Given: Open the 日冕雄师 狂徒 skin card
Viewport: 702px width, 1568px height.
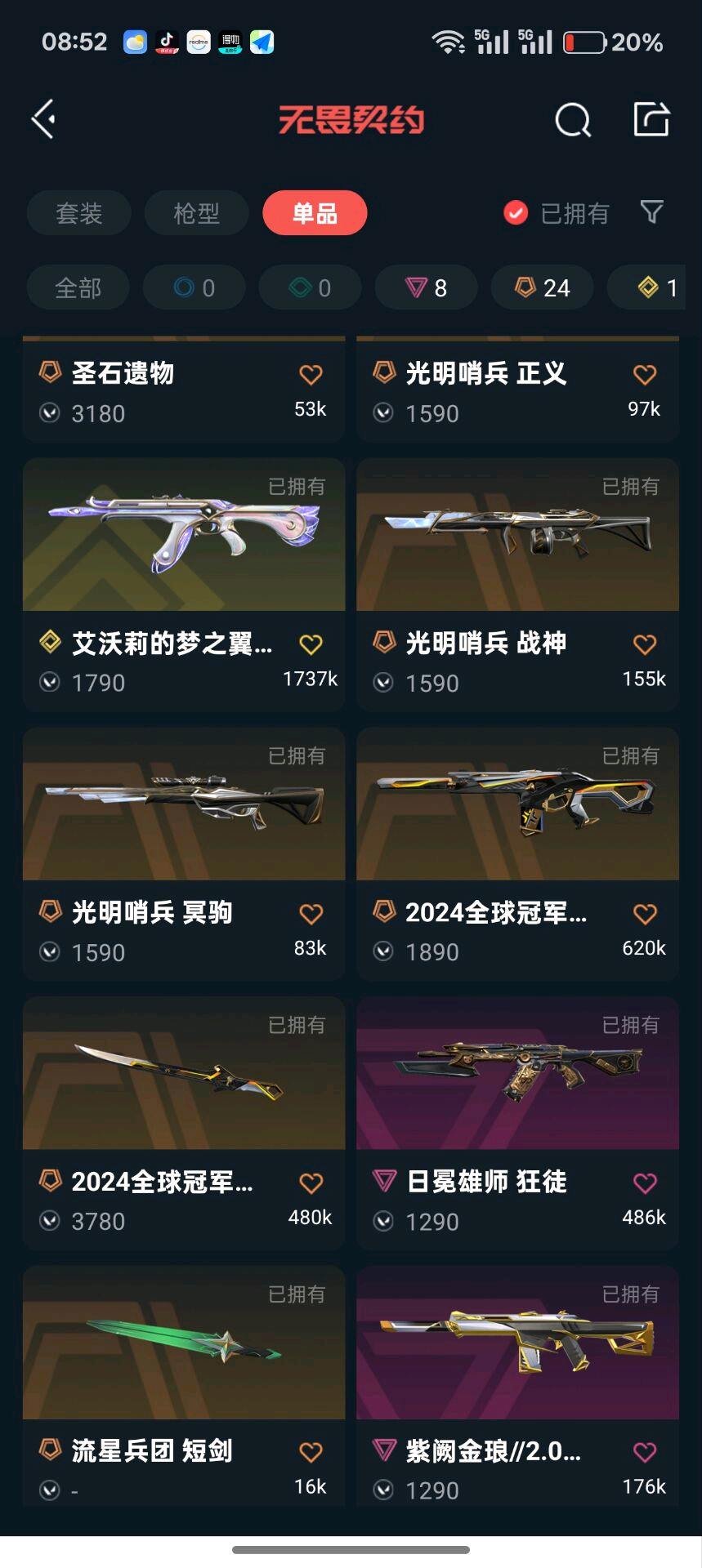Looking at the screenshot, I should pos(517,1123).
